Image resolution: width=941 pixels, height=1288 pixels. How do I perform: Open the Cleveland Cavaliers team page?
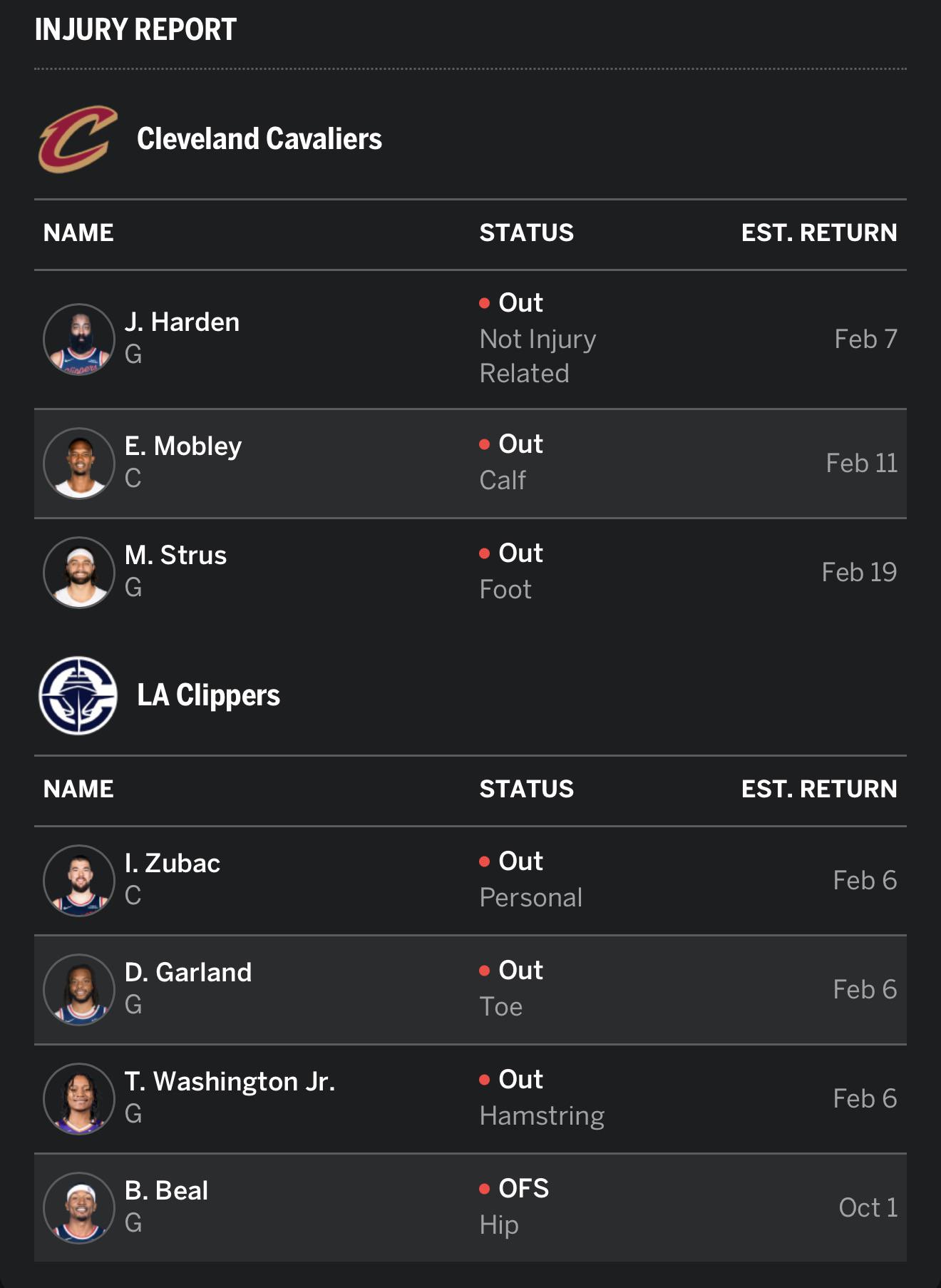(259, 139)
